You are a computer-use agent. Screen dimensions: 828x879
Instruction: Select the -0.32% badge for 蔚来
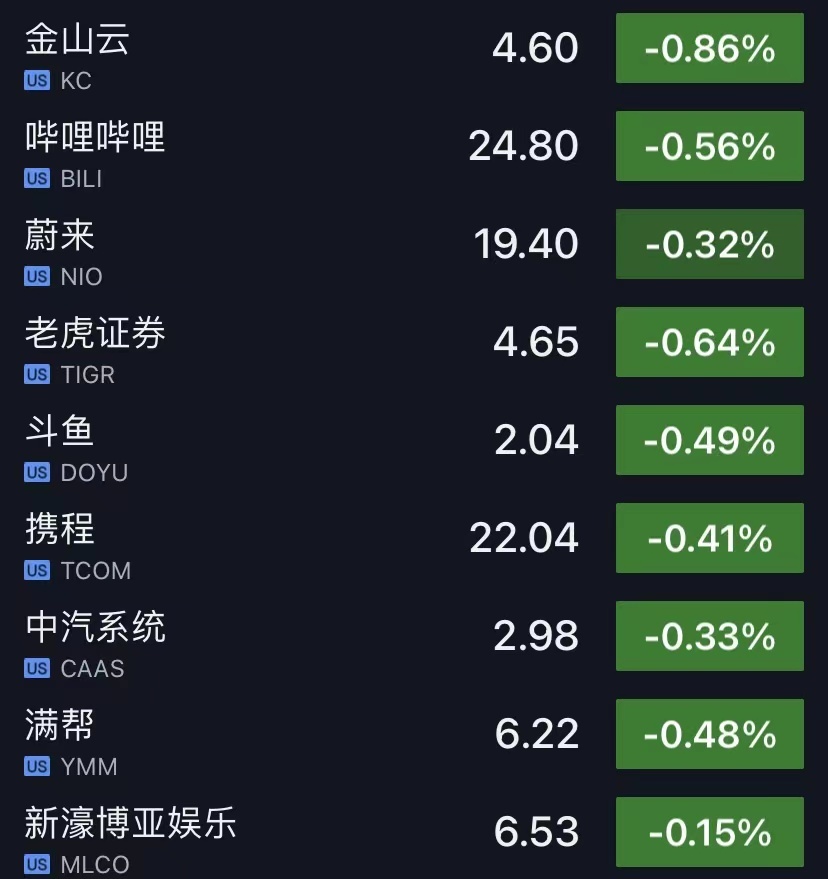[709, 244]
